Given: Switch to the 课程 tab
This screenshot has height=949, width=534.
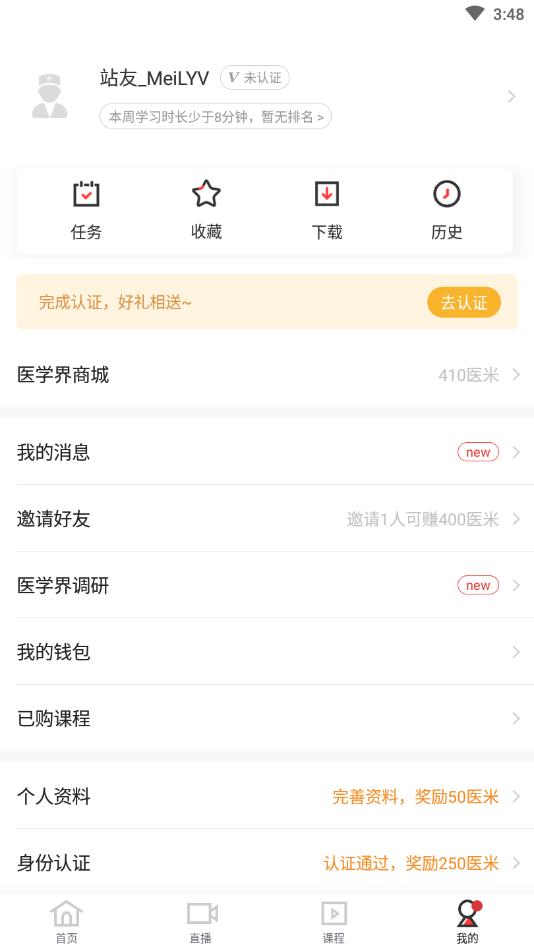Looking at the screenshot, I should click(334, 922).
